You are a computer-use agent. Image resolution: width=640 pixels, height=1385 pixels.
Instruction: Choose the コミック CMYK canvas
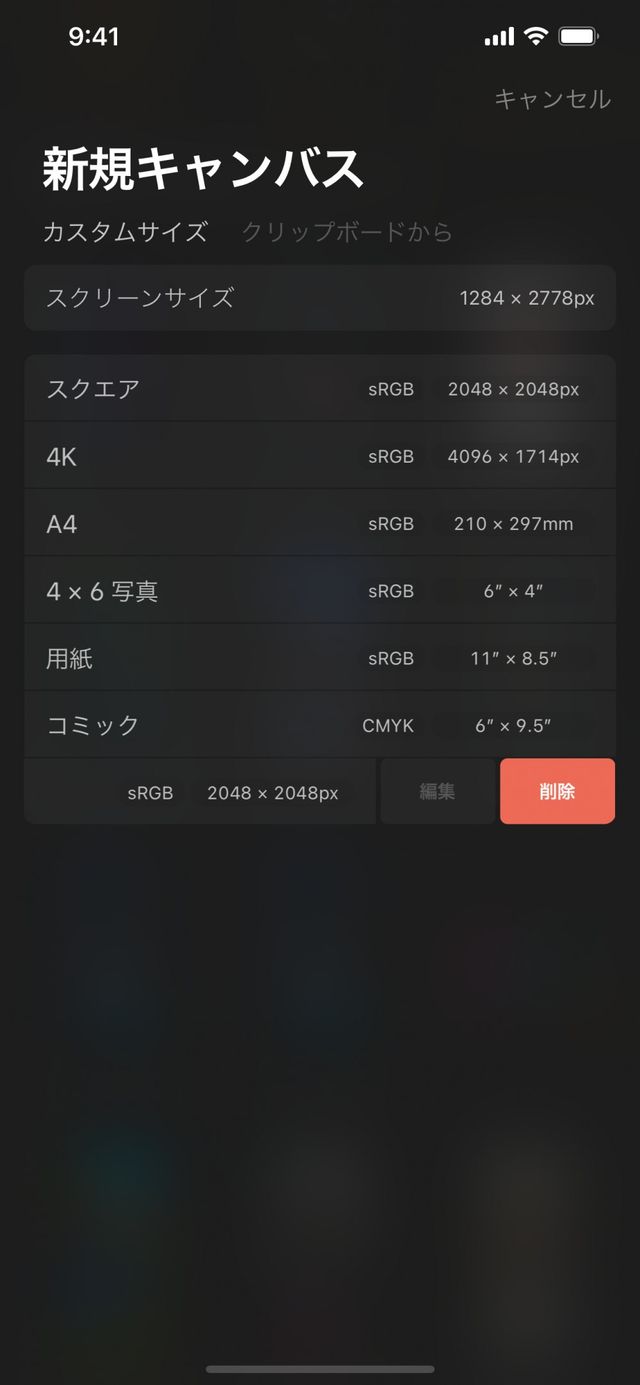[x=320, y=725]
